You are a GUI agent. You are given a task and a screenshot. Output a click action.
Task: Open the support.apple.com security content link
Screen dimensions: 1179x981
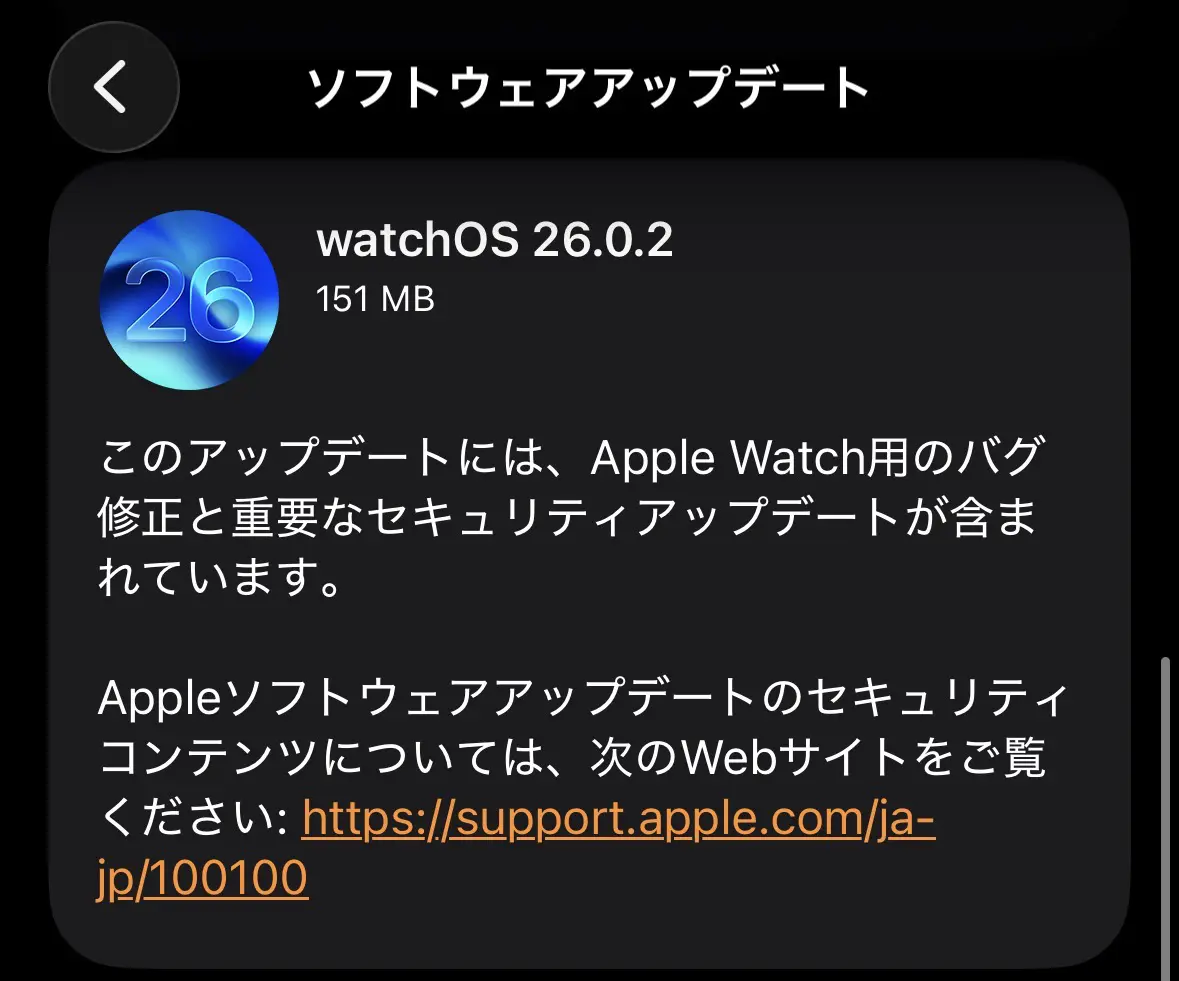click(617, 820)
